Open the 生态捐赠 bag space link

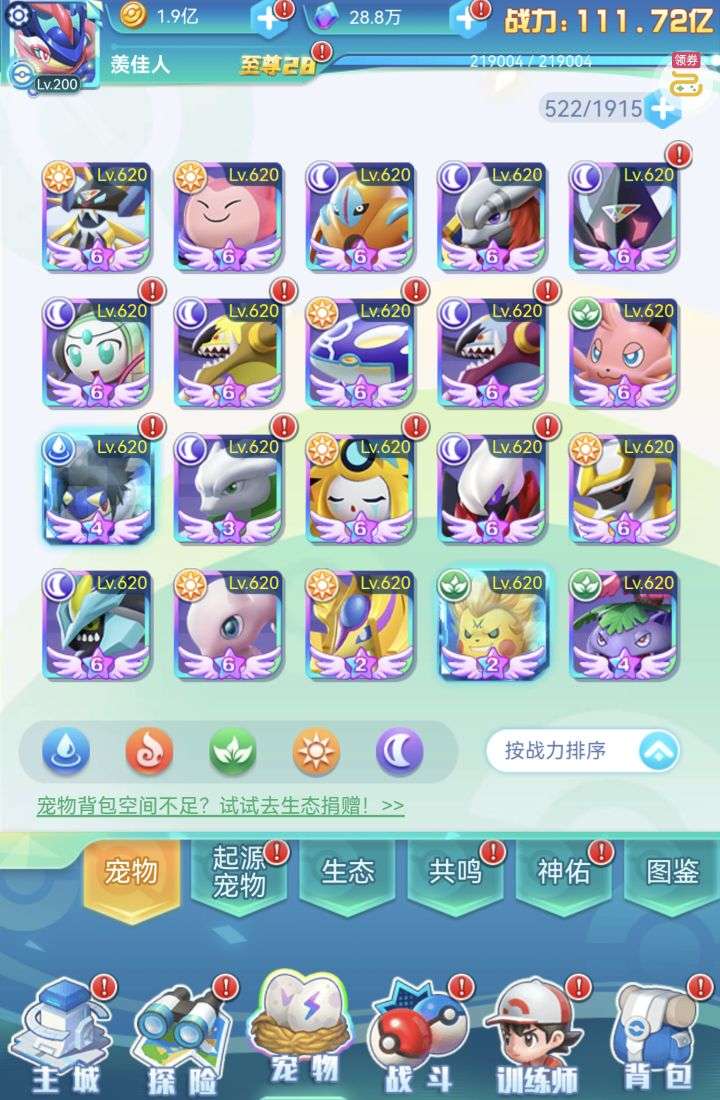coord(220,805)
